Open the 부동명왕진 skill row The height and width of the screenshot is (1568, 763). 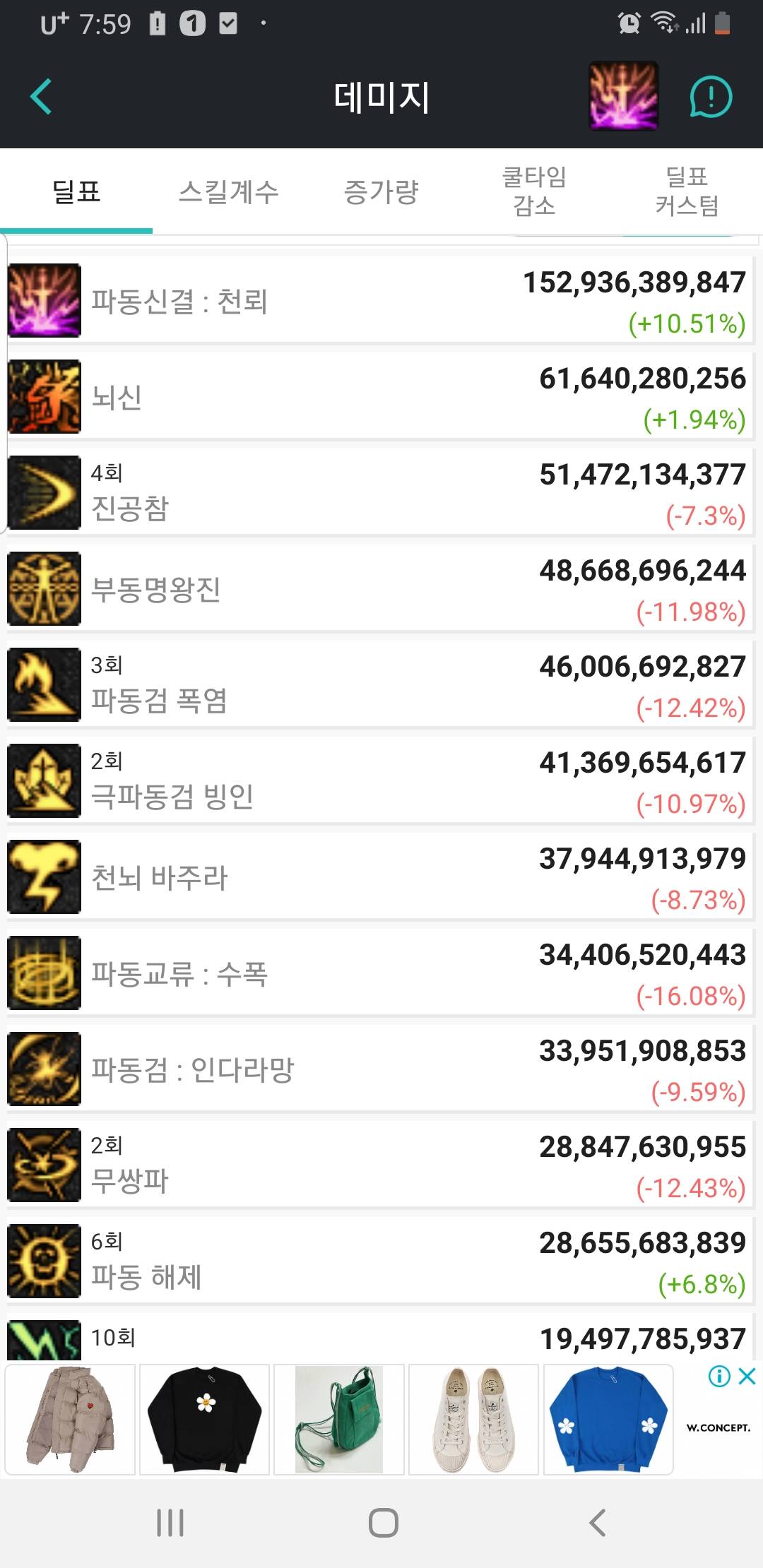pos(380,589)
